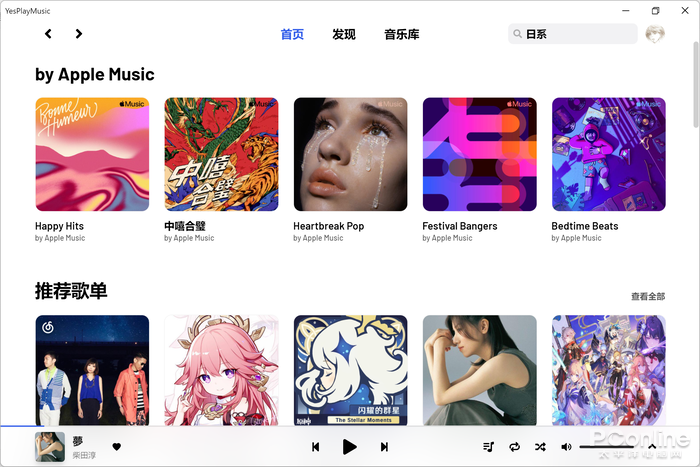This screenshot has width=700, height=467.
Task: Open the profile avatar menu
Action: pyautogui.click(x=655, y=34)
